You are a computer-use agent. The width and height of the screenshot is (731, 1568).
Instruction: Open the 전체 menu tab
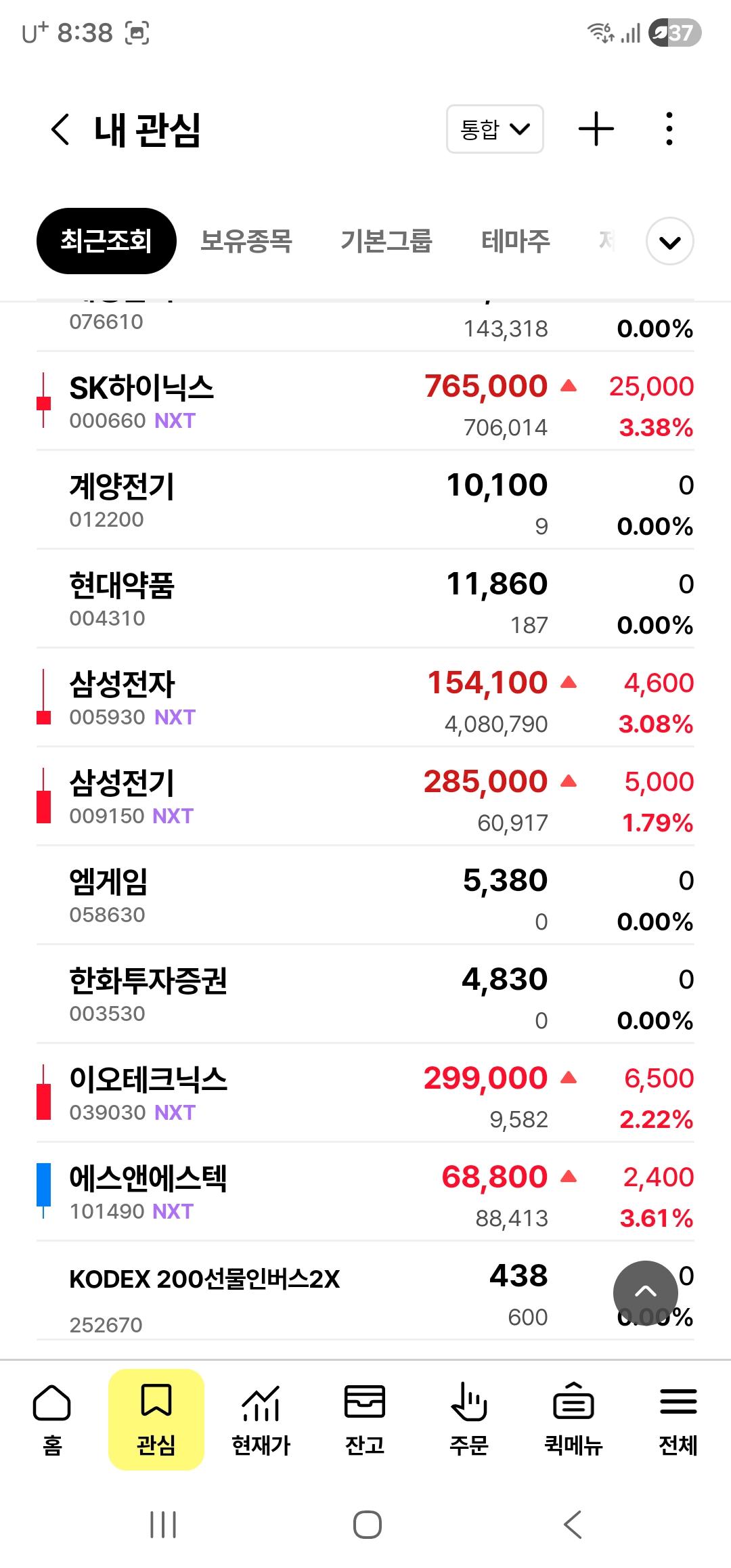[678, 1419]
